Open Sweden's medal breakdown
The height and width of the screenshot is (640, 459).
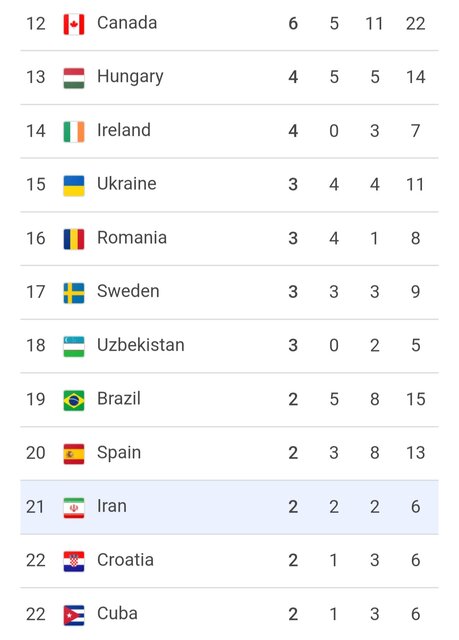pos(229,292)
